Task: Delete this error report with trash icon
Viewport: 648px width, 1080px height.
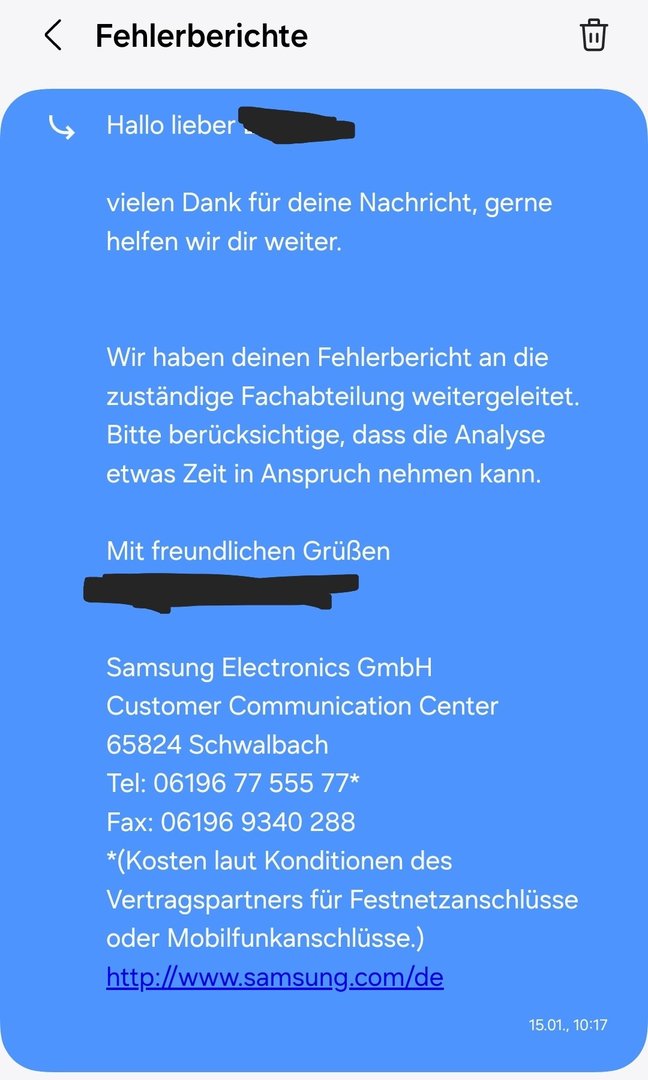Action: (x=593, y=36)
